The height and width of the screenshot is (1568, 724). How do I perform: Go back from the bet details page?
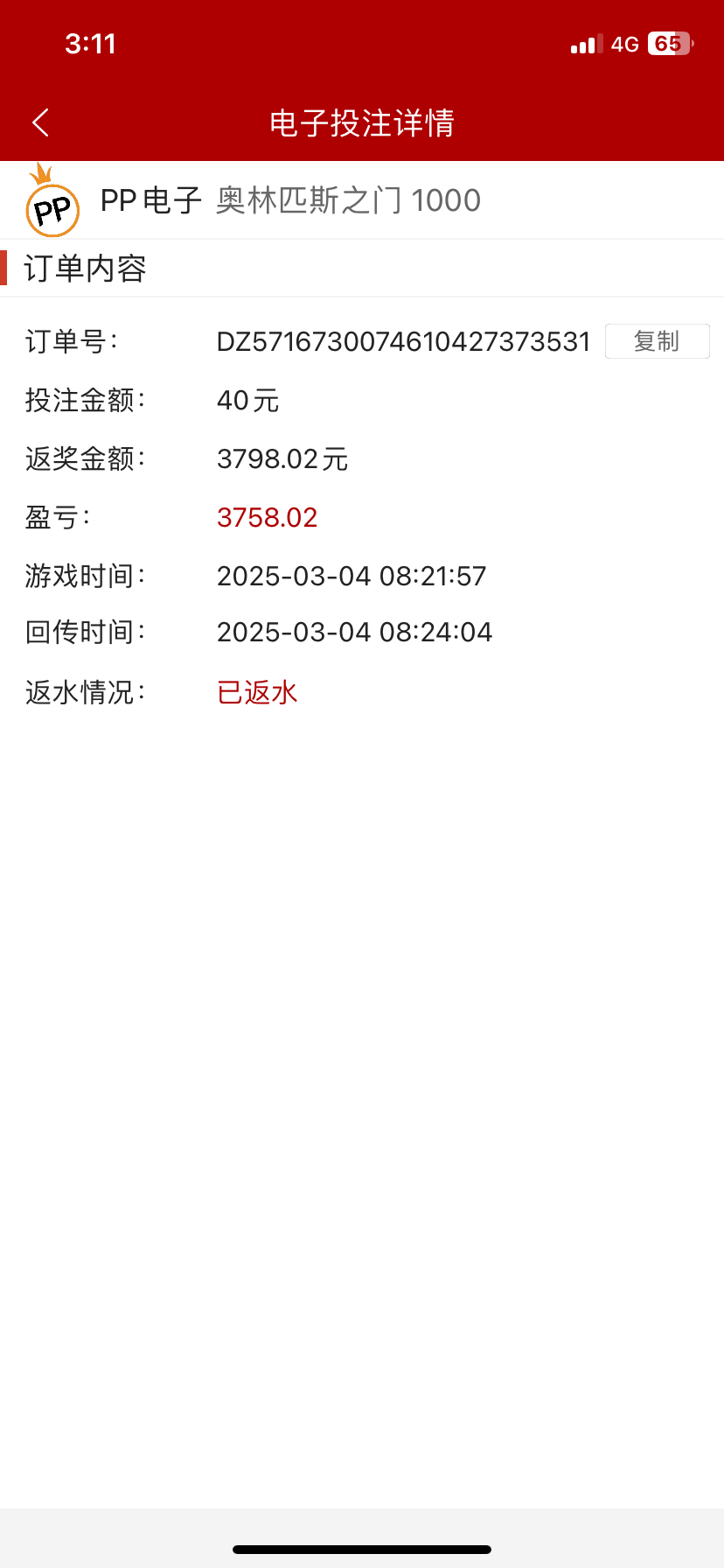(x=40, y=122)
